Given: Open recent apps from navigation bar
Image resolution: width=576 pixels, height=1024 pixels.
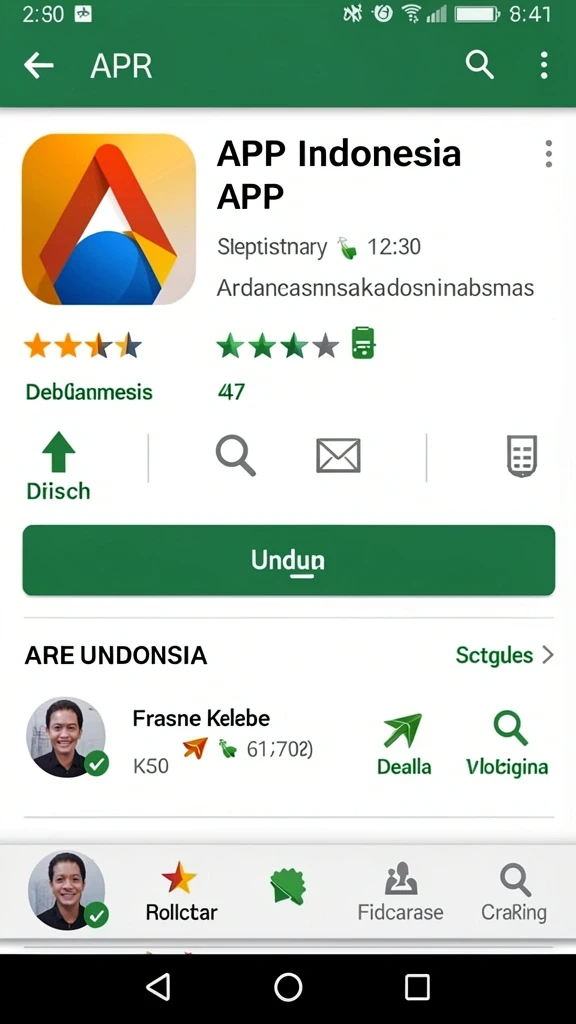Looking at the screenshot, I should point(417,987).
